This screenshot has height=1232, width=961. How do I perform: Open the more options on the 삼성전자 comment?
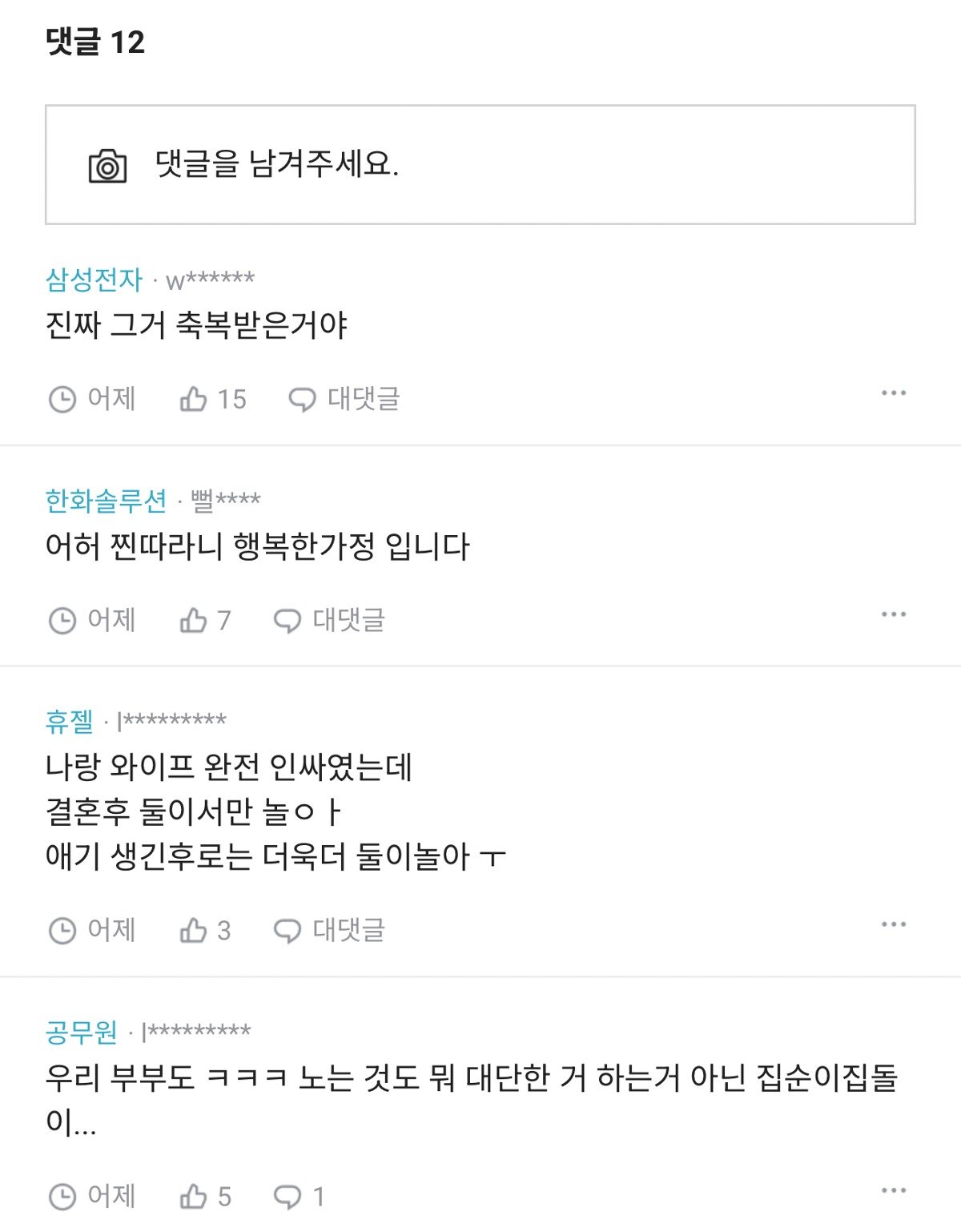tap(893, 393)
